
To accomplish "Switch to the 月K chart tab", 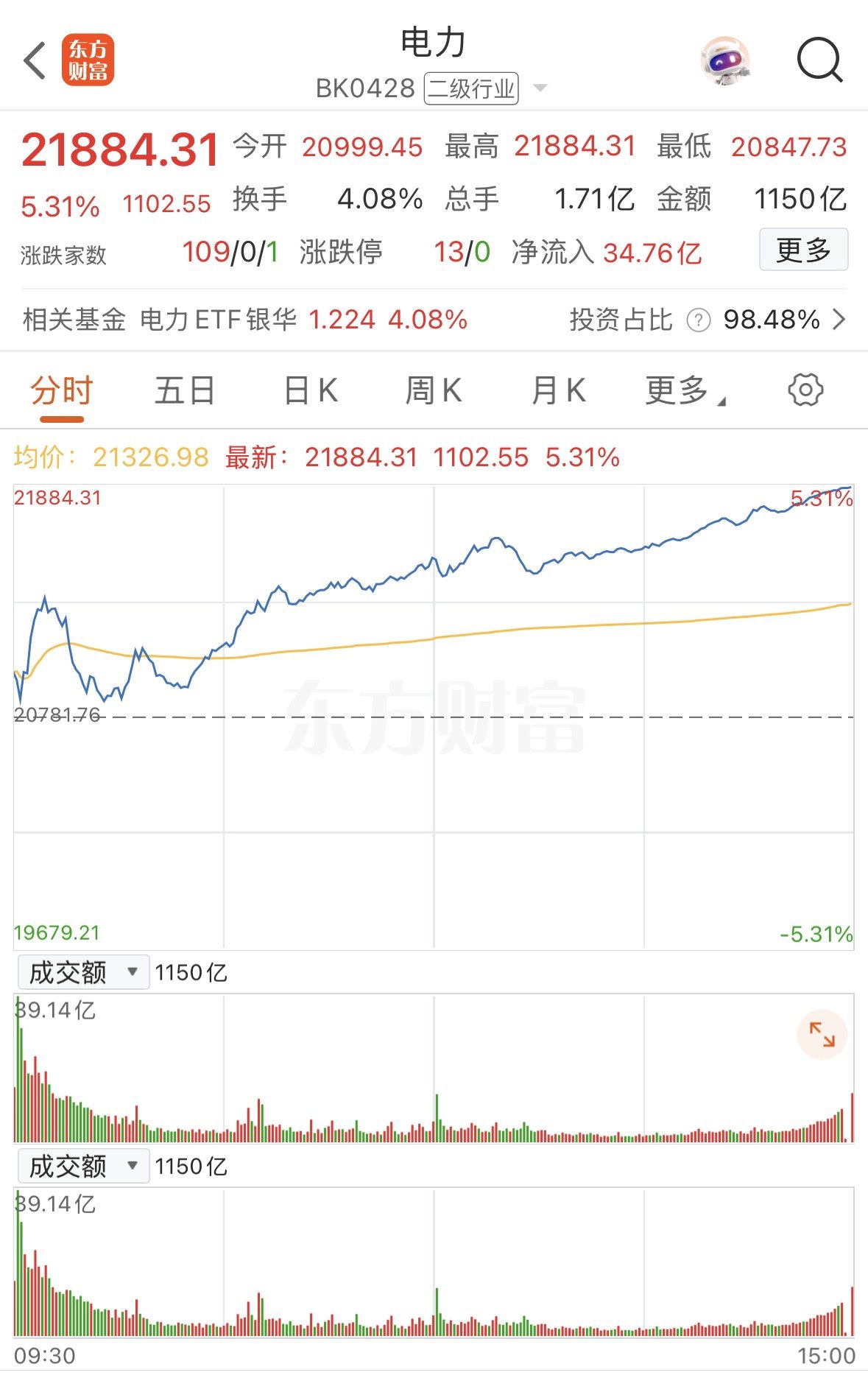I will 558,390.
